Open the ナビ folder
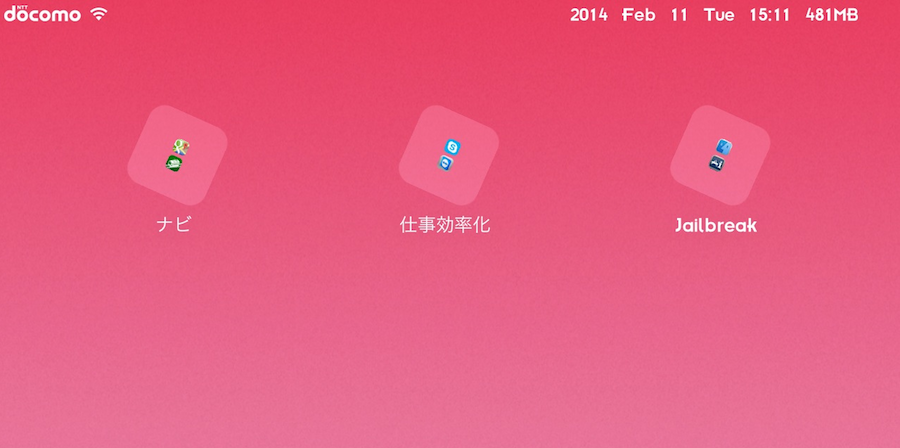This screenshot has width=900, height=448. (177, 155)
